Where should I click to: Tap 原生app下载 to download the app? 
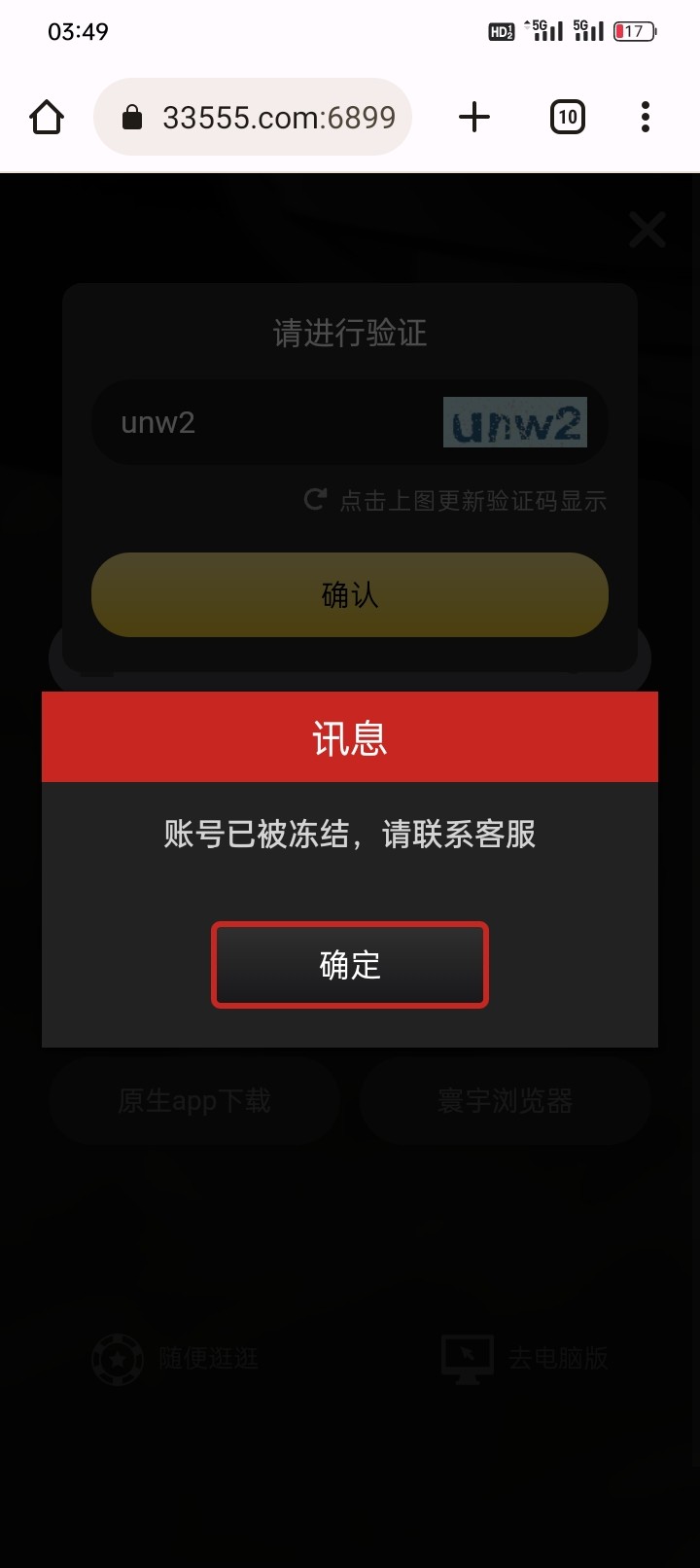pyautogui.click(x=194, y=1101)
